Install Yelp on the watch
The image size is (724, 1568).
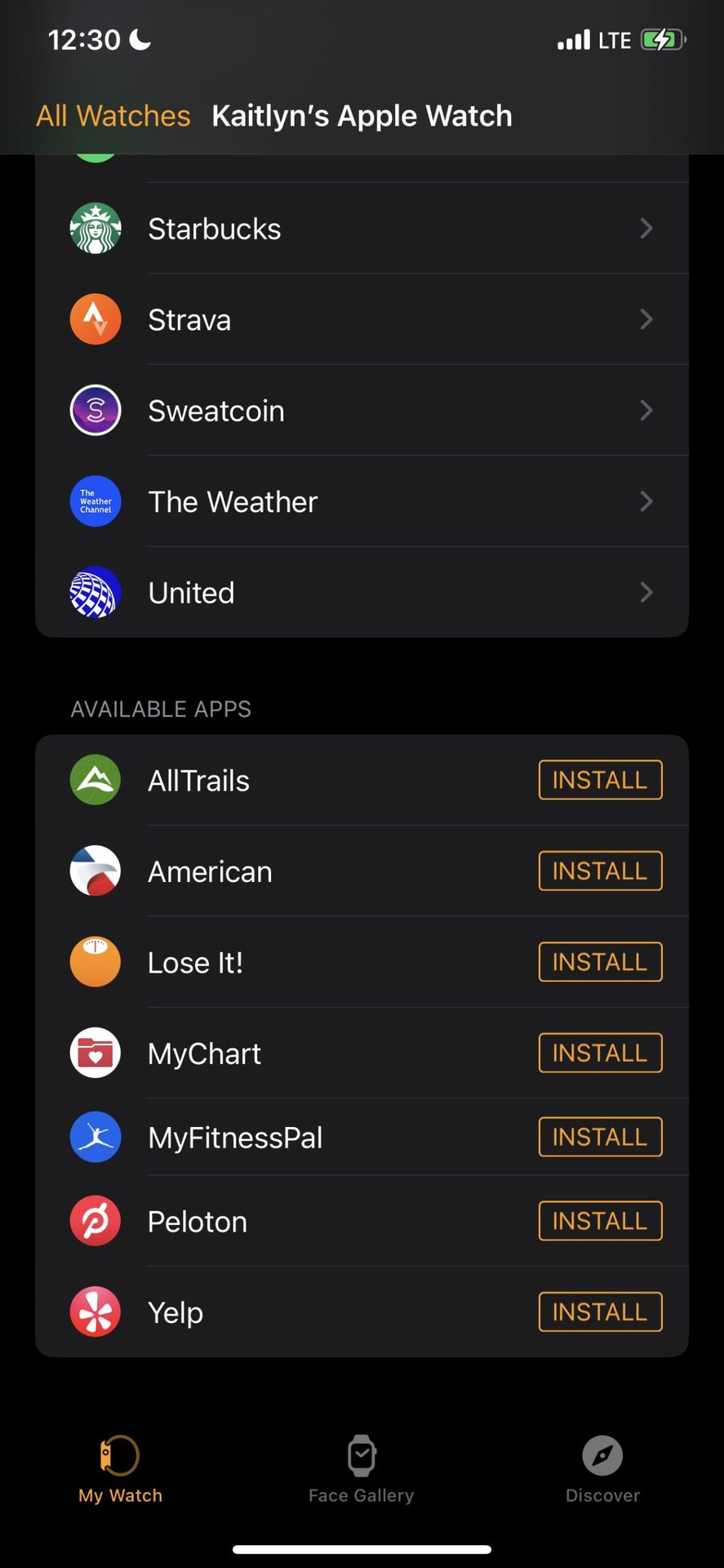click(x=600, y=1312)
